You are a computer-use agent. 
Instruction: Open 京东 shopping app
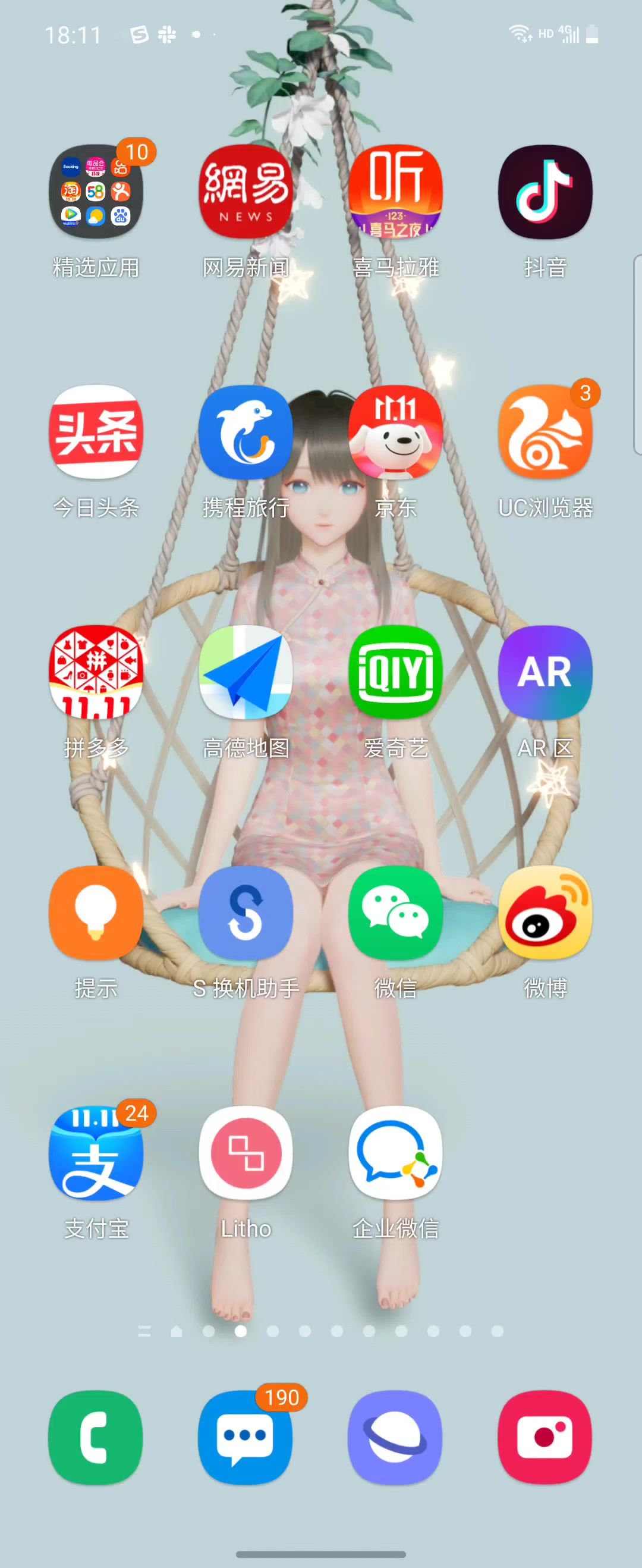click(395, 432)
